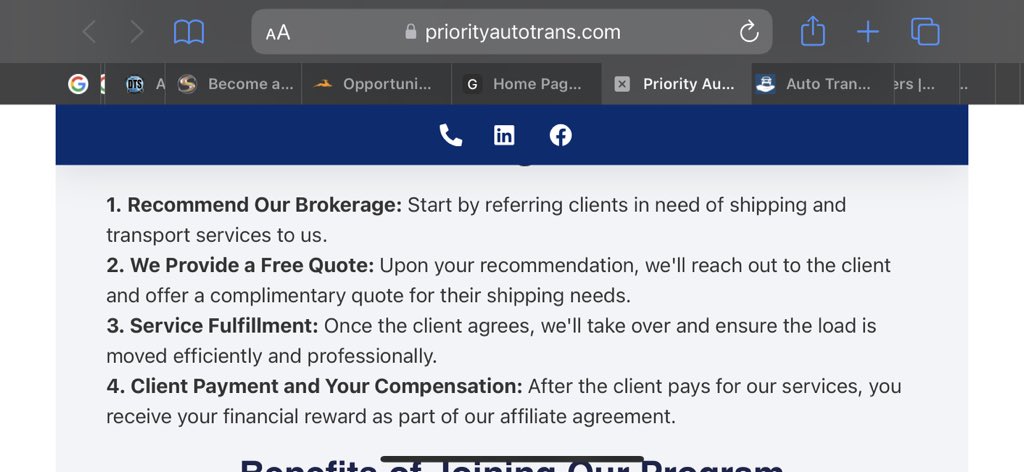Open the AA reader options
The image size is (1024, 472).
tap(278, 33)
